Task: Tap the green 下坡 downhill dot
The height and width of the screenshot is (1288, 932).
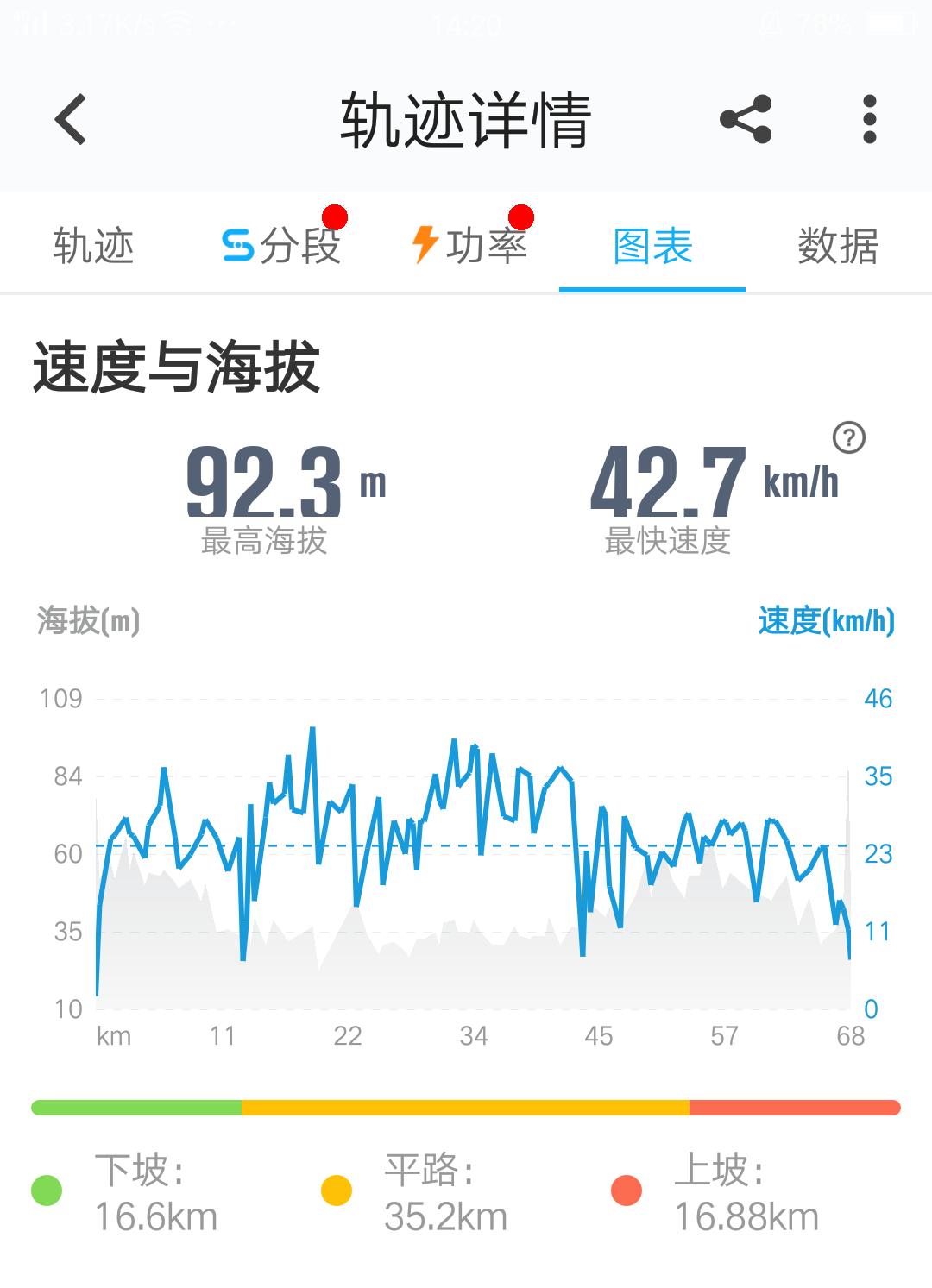Action: click(x=47, y=1189)
